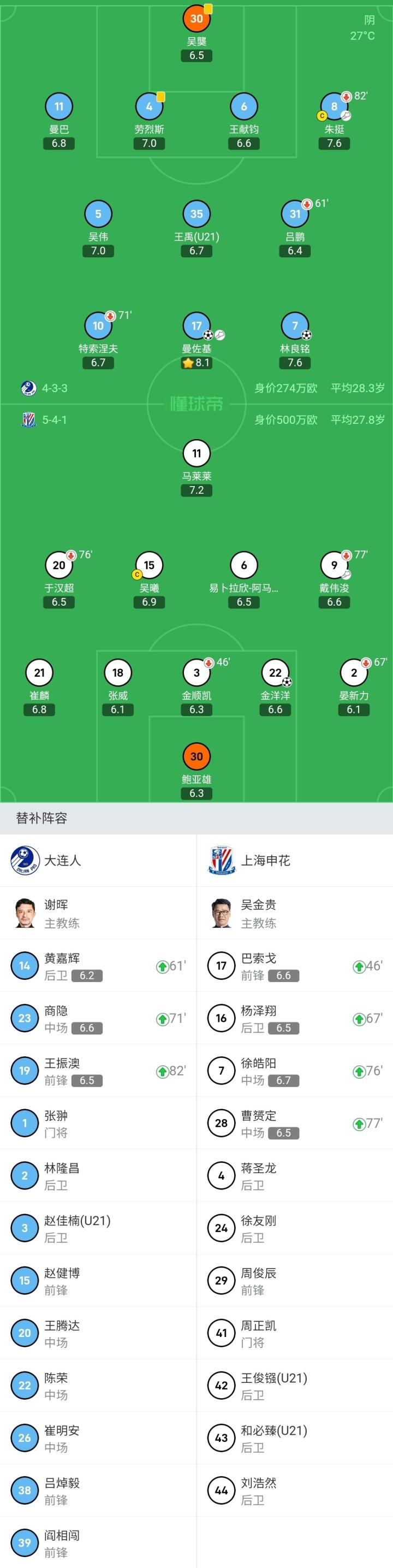Viewport: 393px width, 1568px height.
Task: Select substitute 商隐
Action: [x=98, y=1017]
